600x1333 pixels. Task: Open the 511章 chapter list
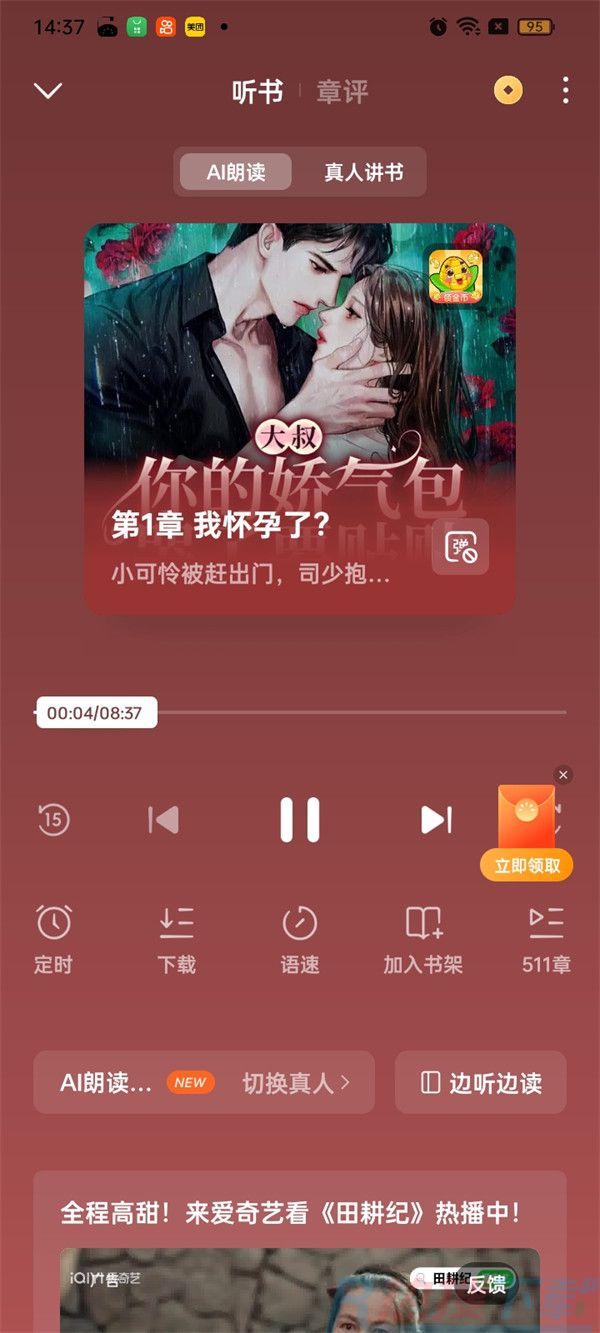546,940
